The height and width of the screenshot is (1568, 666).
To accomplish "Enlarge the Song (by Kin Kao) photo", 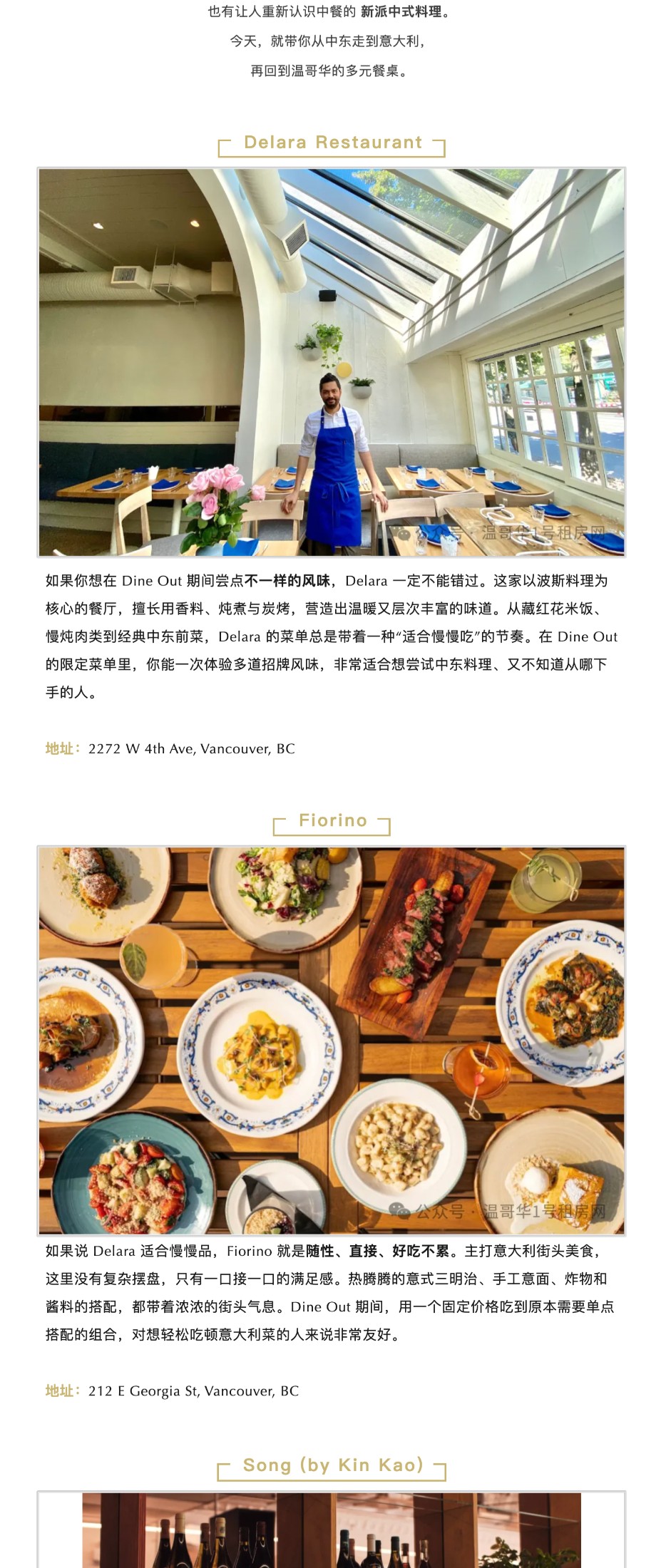I will [332, 1531].
